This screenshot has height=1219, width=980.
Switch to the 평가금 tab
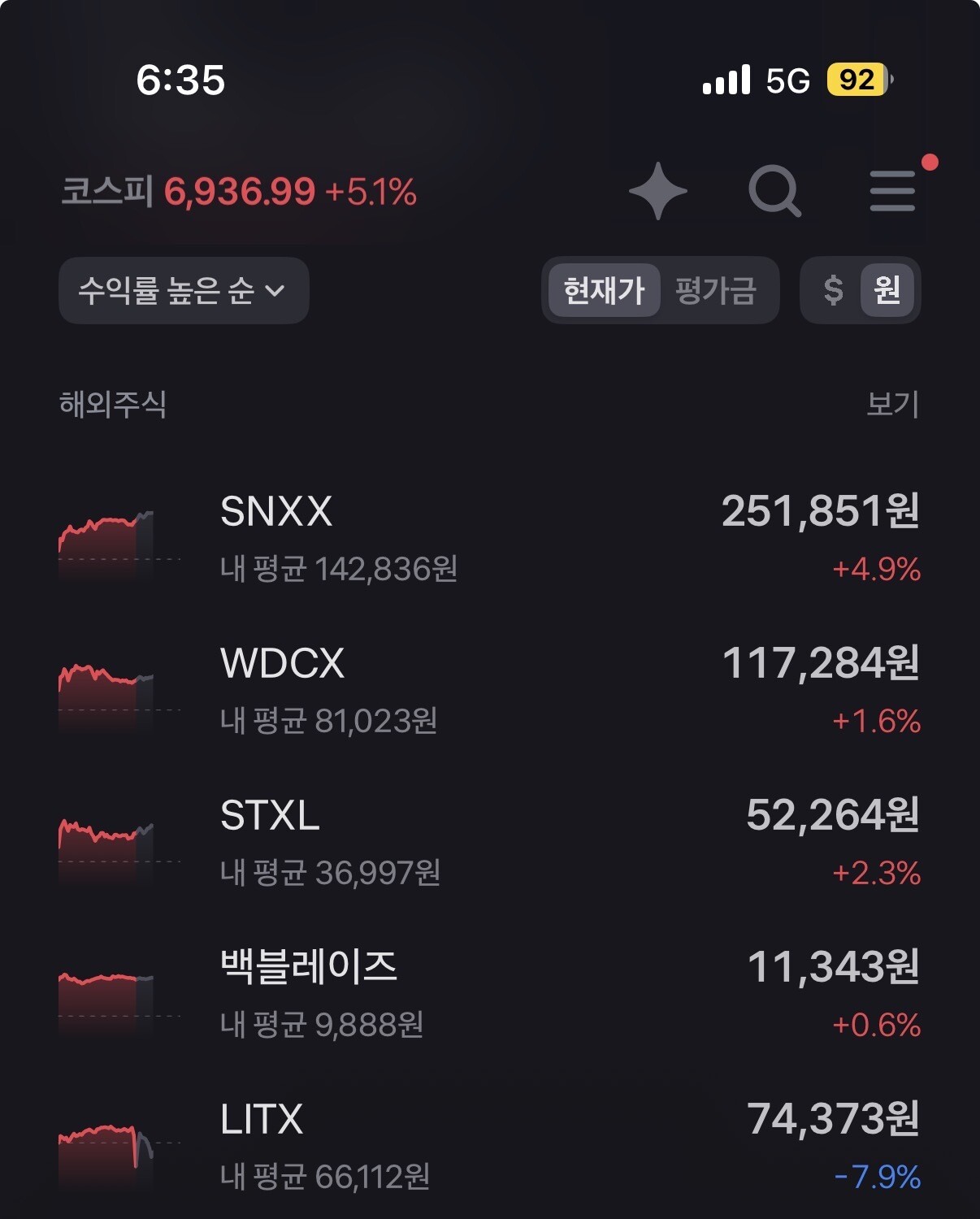tap(716, 290)
